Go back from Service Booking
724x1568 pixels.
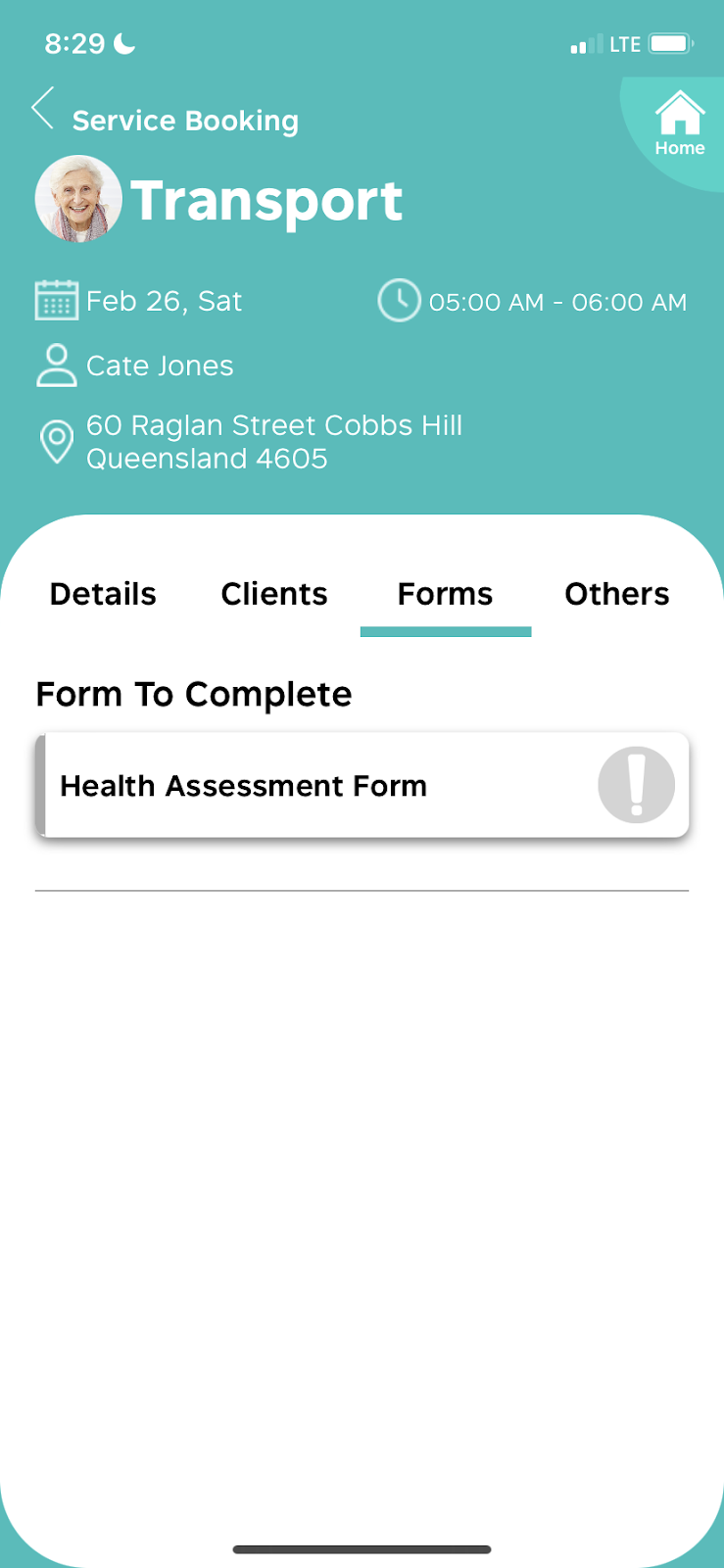pyautogui.click(x=43, y=109)
